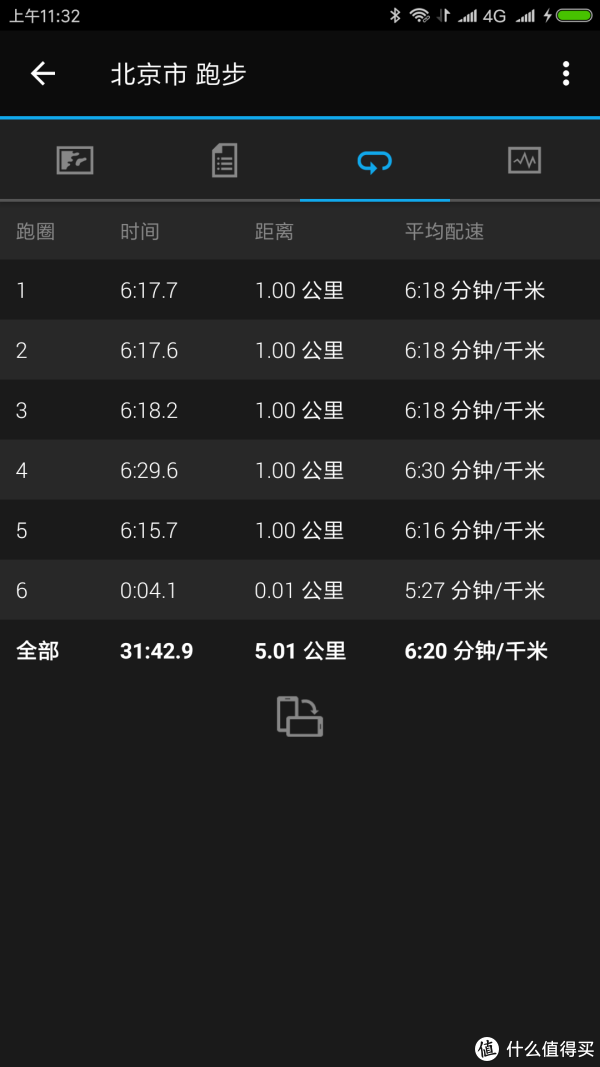
Task: Go back using the arrow icon
Action: pyautogui.click(x=42, y=73)
